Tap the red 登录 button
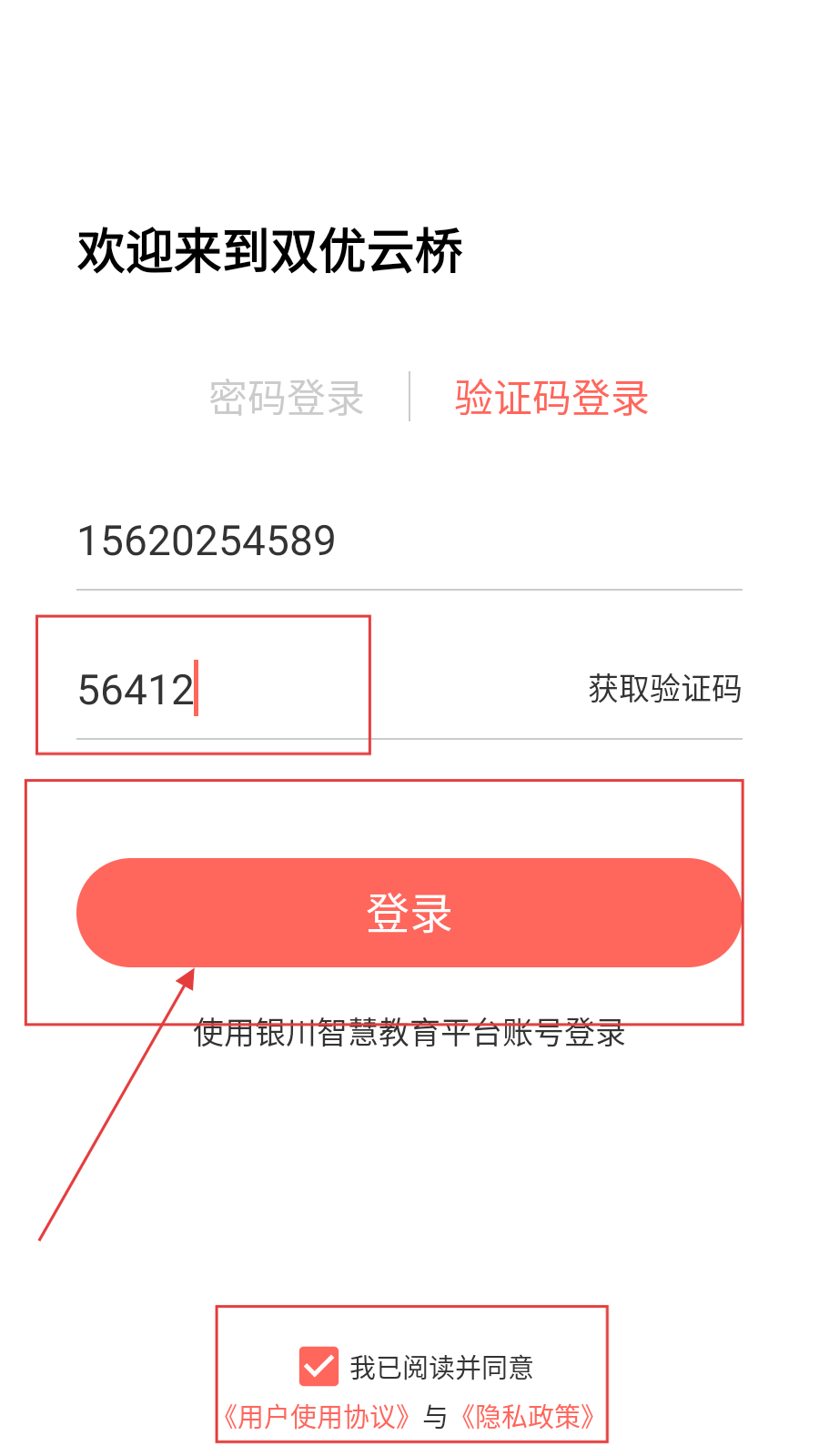The height and width of the screenshot is (1456, 819). click(409, 912)
